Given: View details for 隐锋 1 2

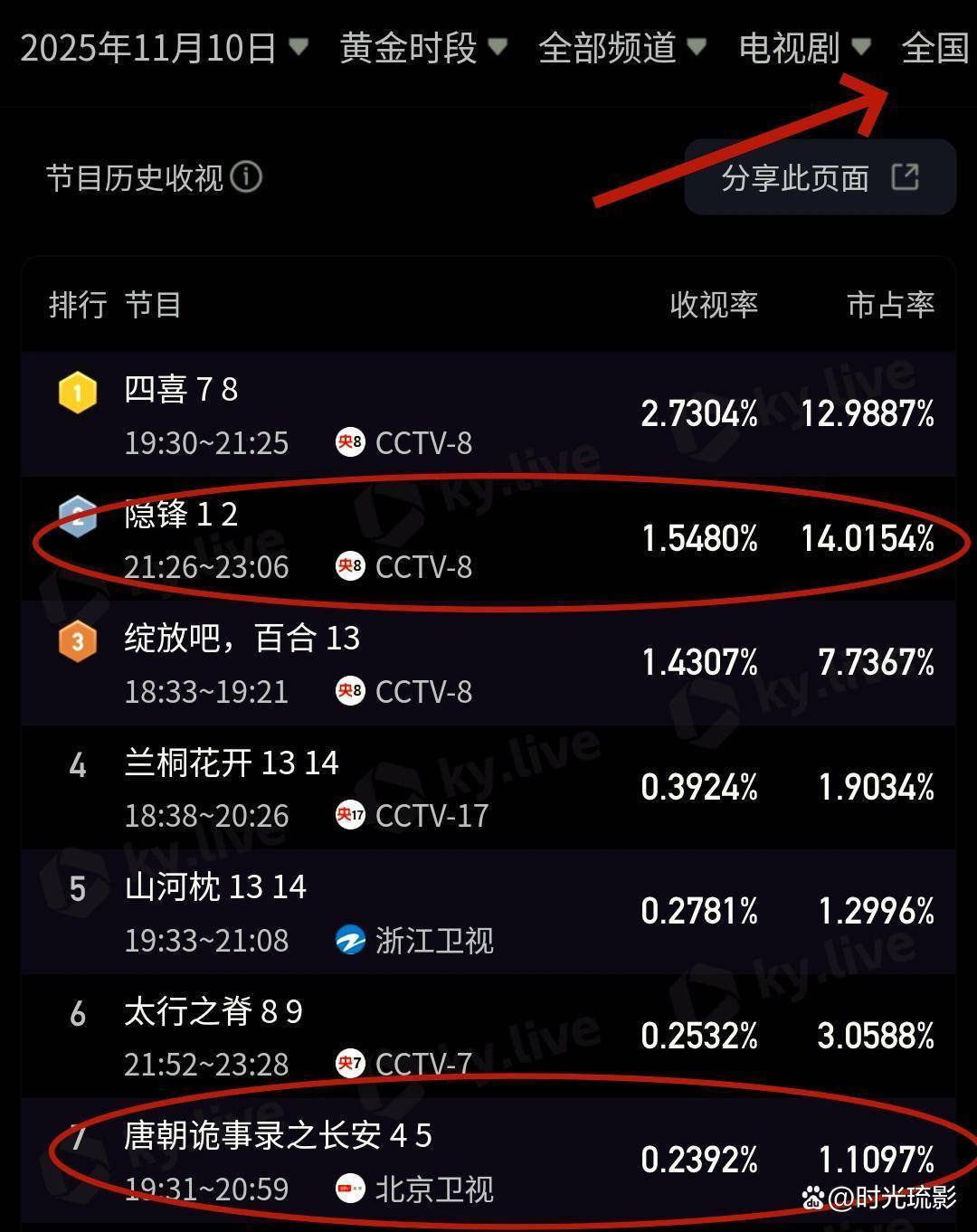Looking at the screenshot, I should 488,539.
